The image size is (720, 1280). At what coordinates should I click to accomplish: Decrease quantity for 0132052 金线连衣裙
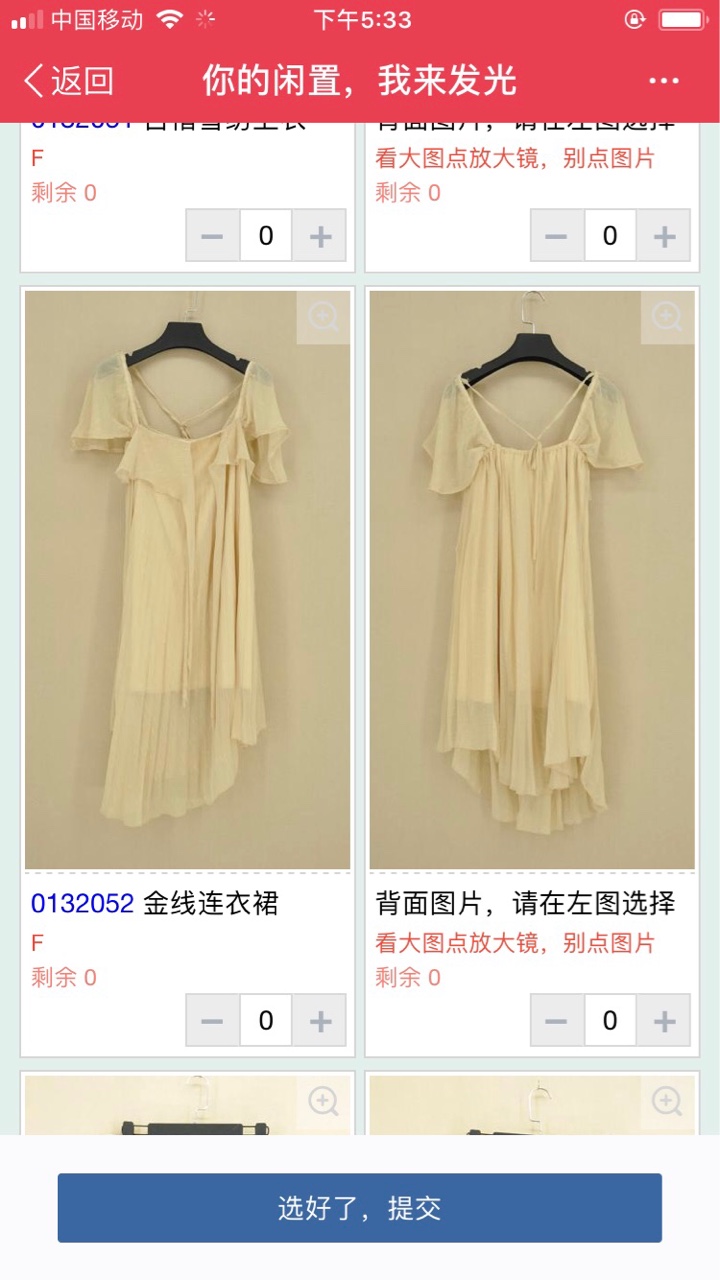pyautogui.click(x=212, y=1020)
